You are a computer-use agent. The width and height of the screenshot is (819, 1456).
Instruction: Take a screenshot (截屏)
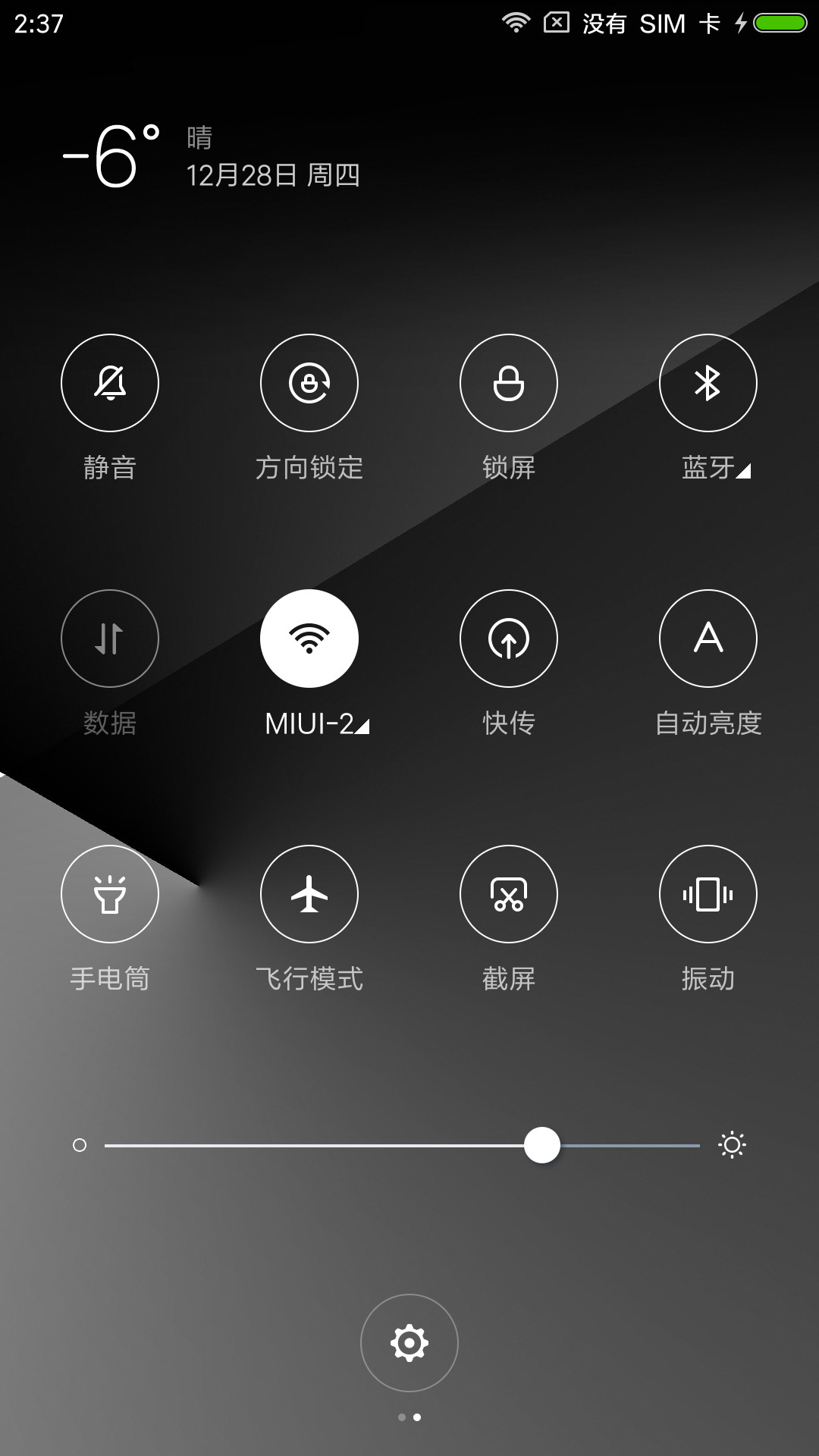tap(509, 894)
